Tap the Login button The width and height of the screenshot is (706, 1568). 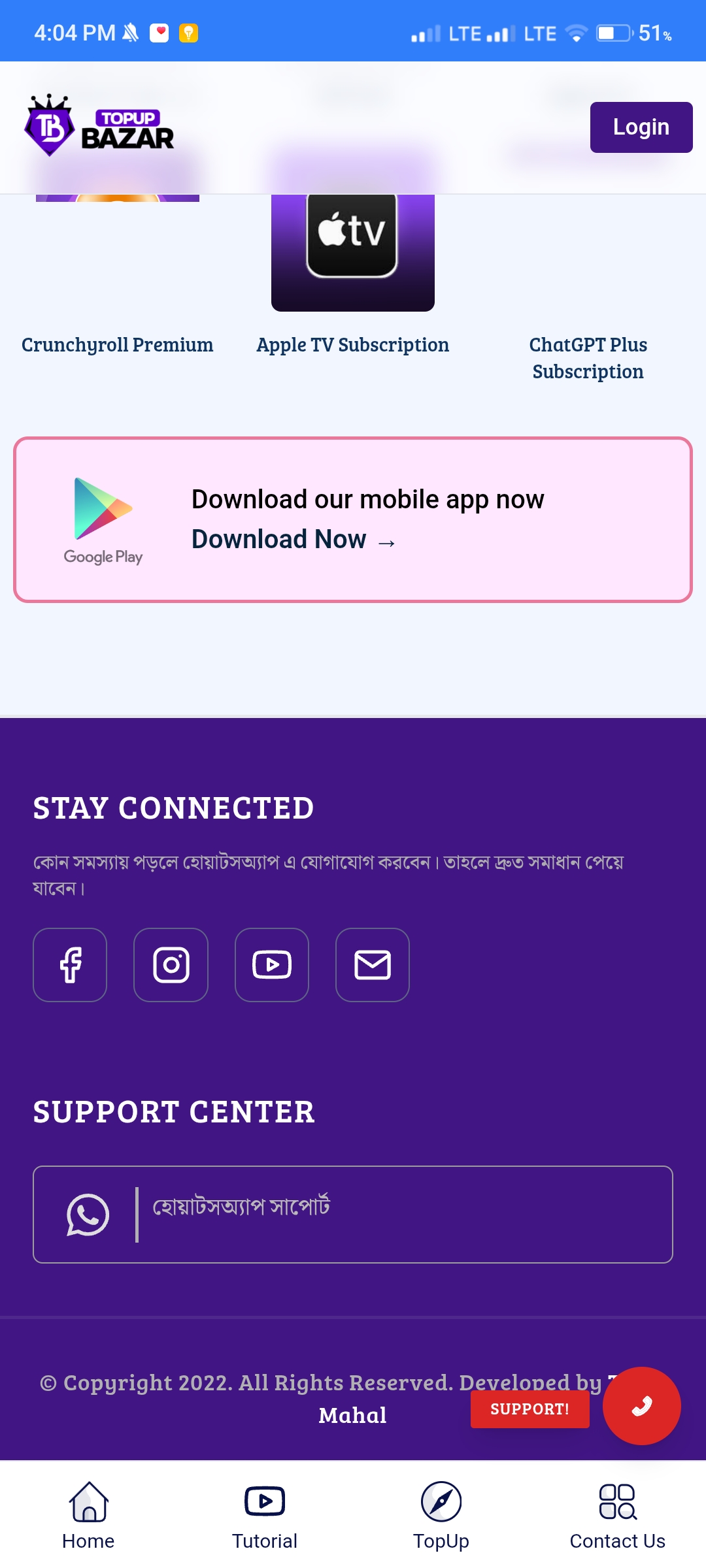point(641,127)
